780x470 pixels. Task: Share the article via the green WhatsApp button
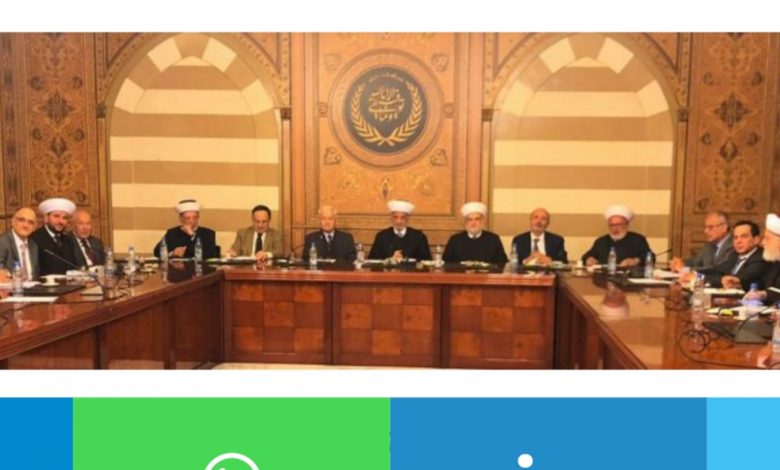coord(231,436)
